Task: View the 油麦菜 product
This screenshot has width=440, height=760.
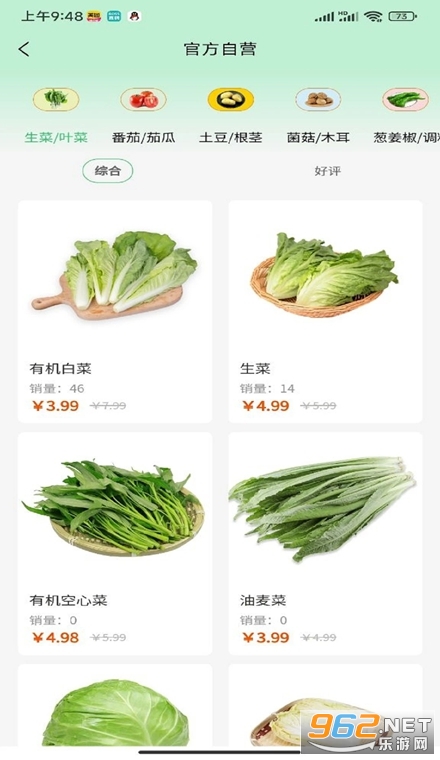Action: 325,543
